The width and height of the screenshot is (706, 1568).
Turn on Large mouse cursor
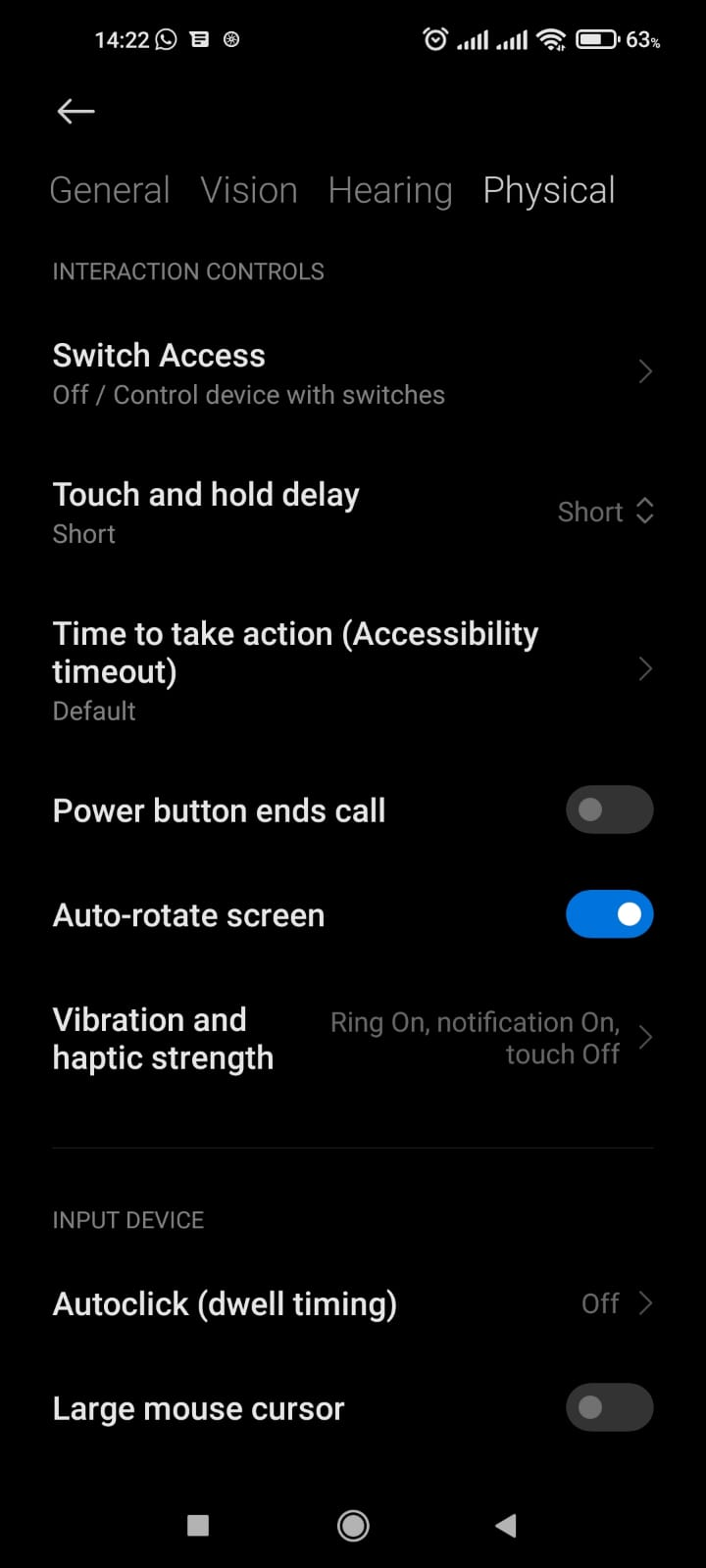(609, 1407)
